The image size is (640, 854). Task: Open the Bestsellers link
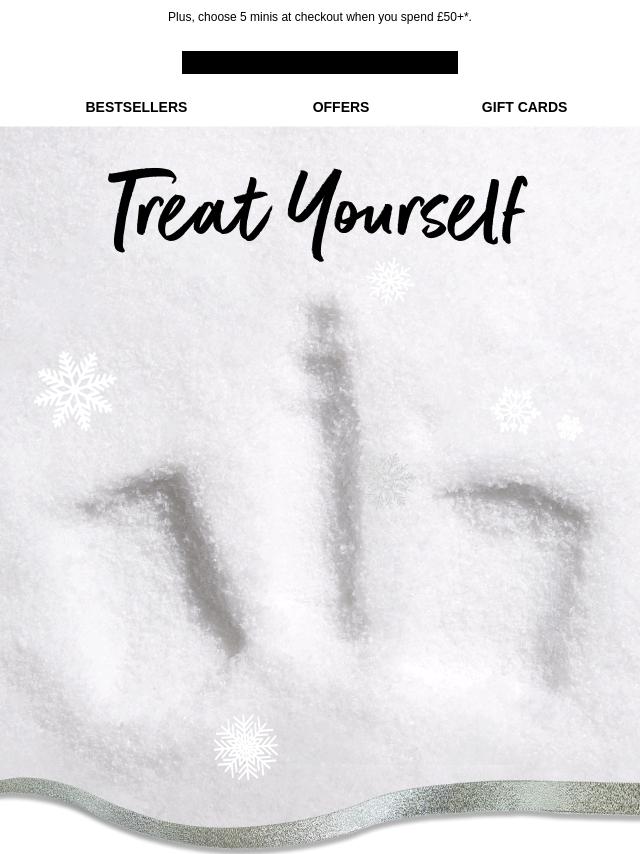tap(136, 107)
